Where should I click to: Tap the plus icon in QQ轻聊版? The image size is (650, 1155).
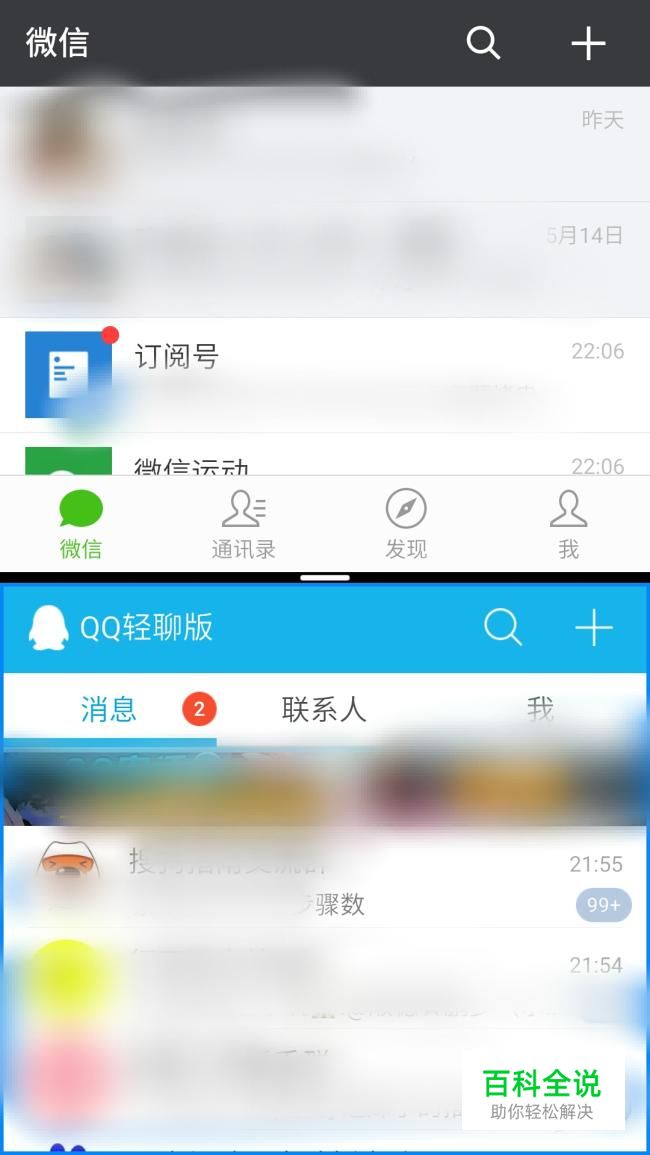click(593, 628)
